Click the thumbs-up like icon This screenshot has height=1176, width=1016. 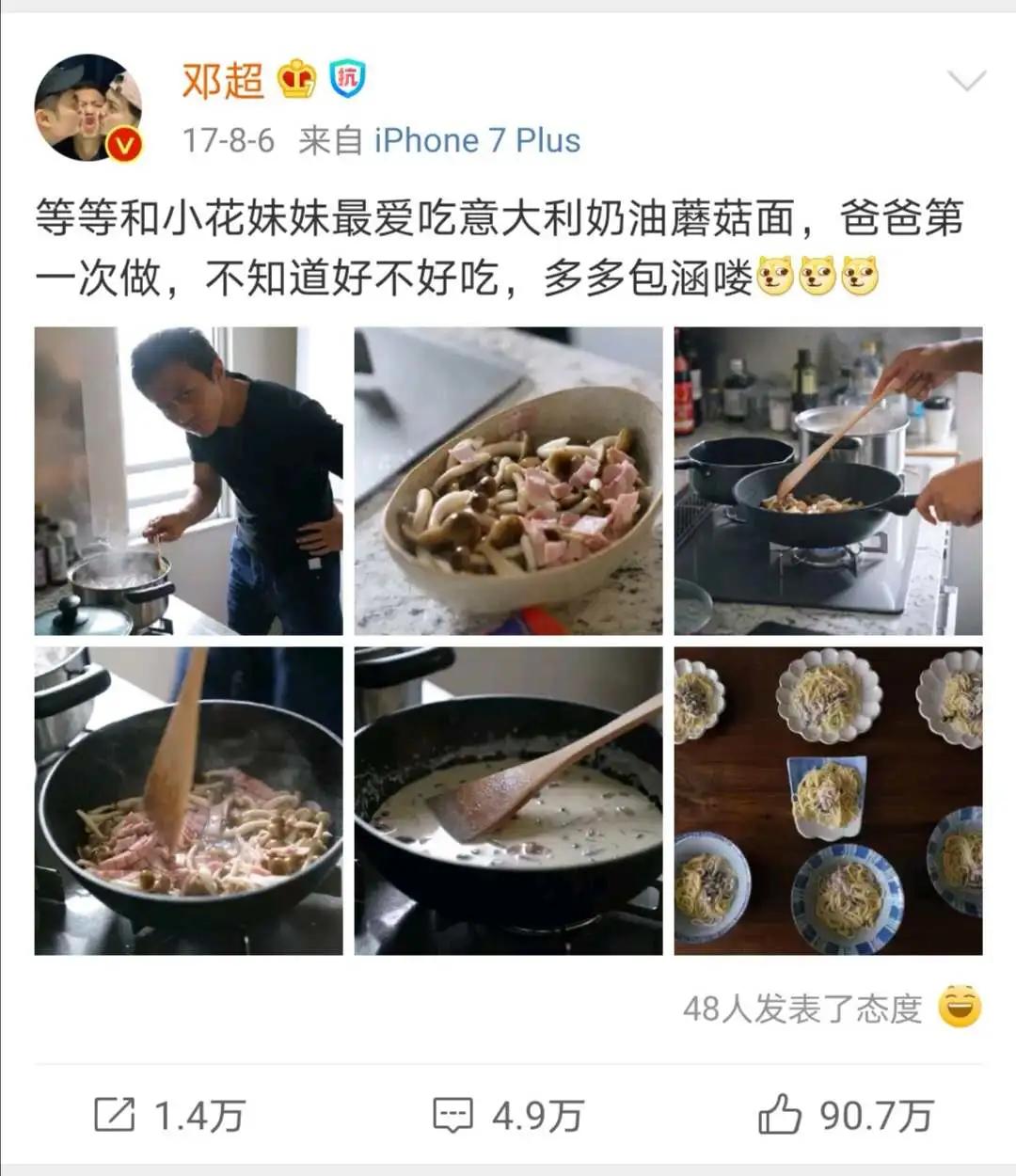(780, 1116)
